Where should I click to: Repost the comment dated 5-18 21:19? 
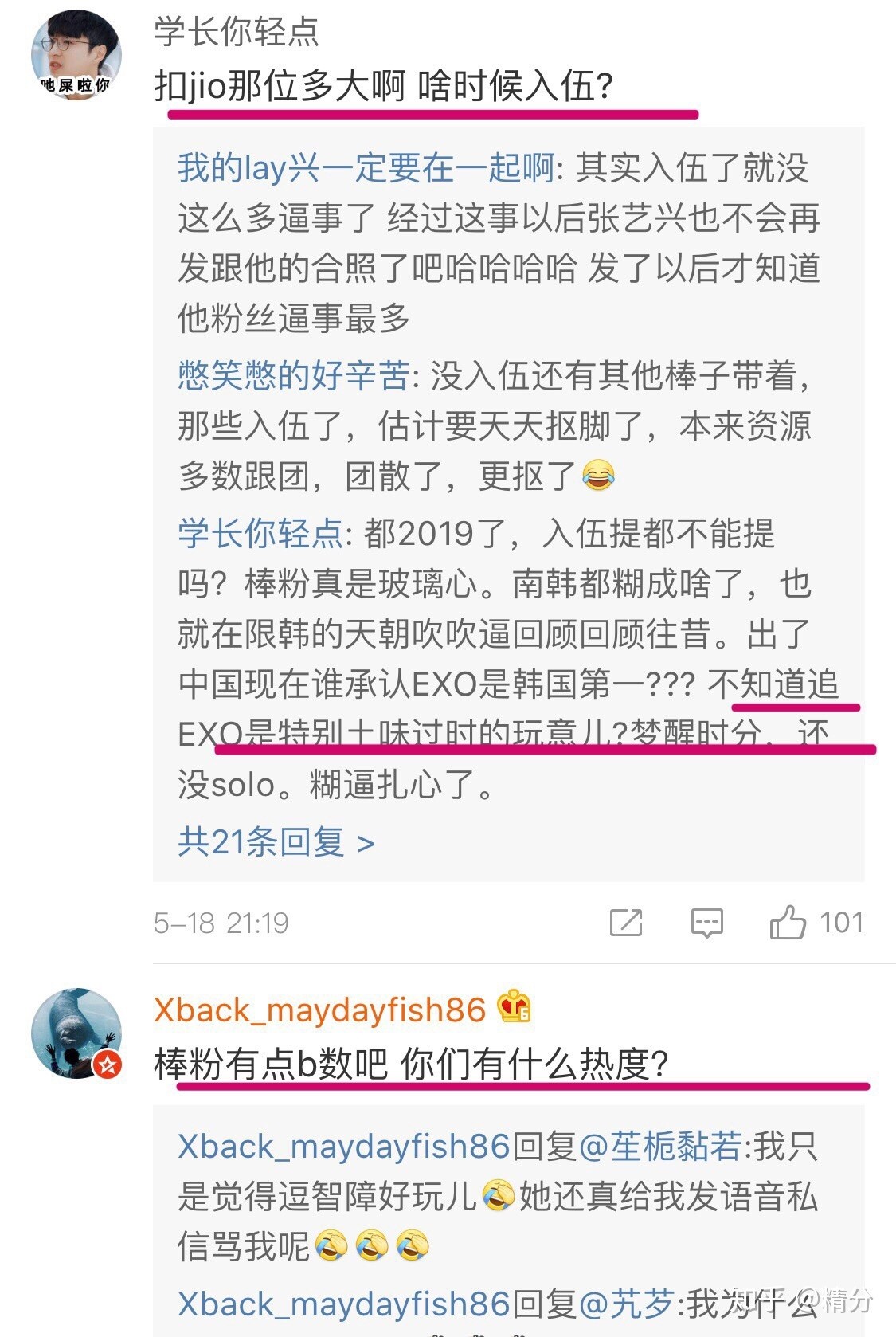point(625,923)
